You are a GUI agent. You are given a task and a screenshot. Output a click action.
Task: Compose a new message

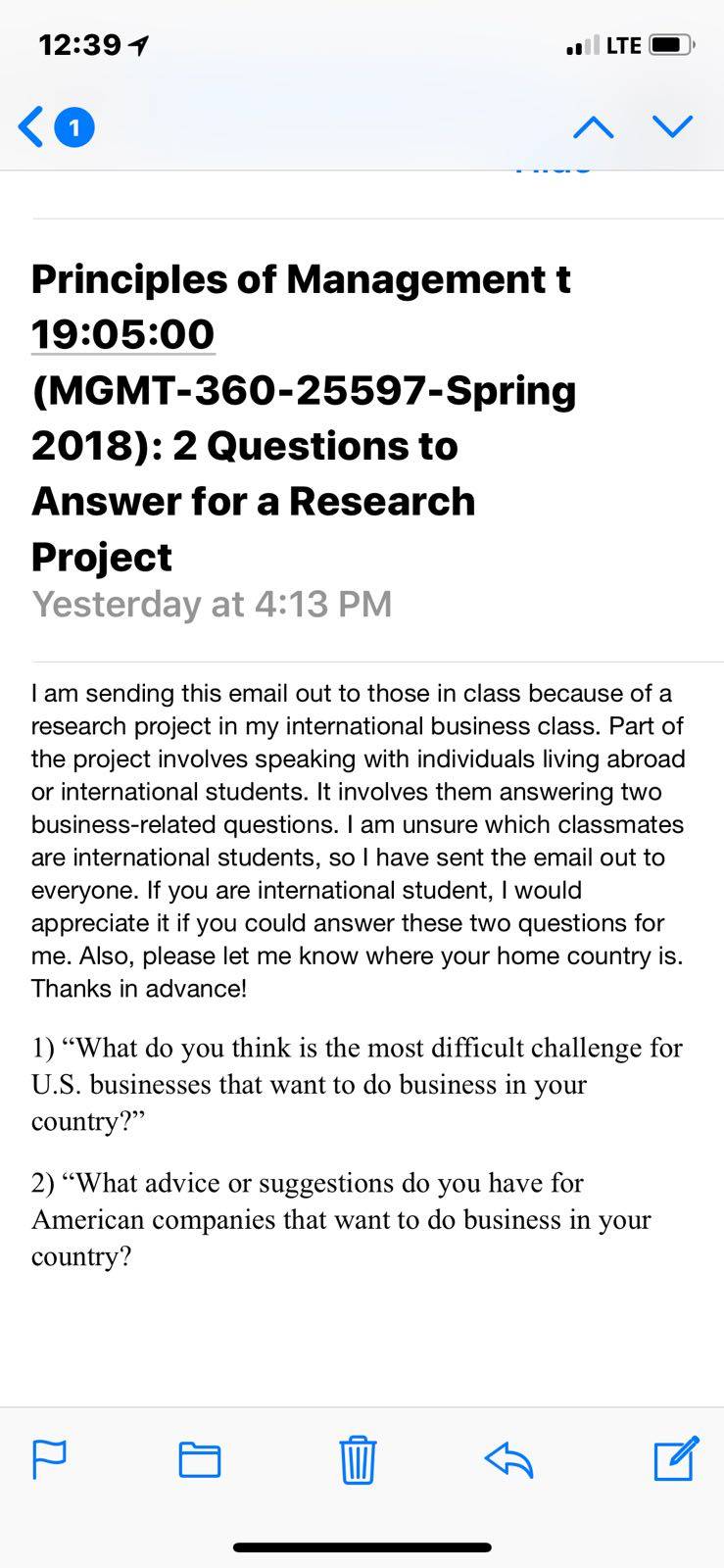click(676, 1457)
